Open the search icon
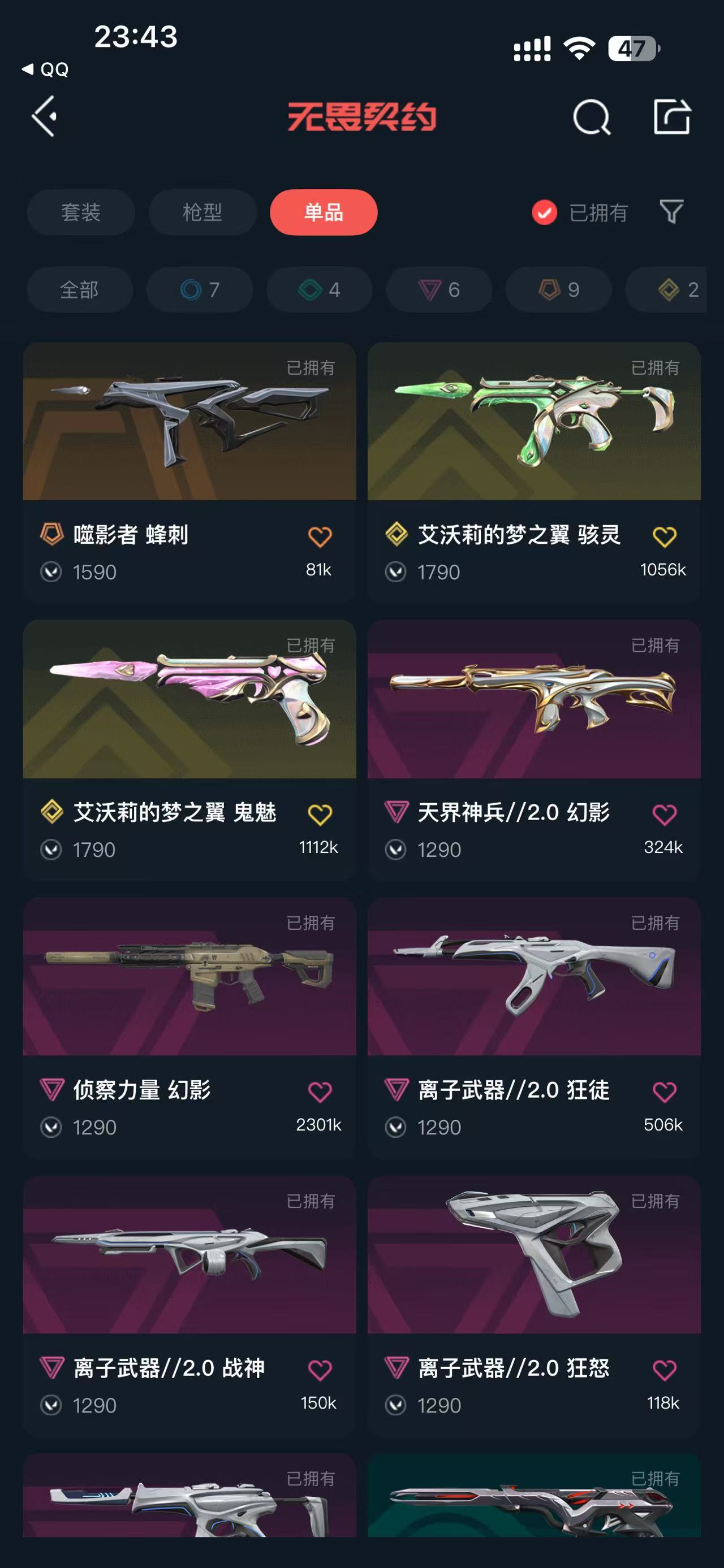This screenshot has height=1568, width=724. 591,116
